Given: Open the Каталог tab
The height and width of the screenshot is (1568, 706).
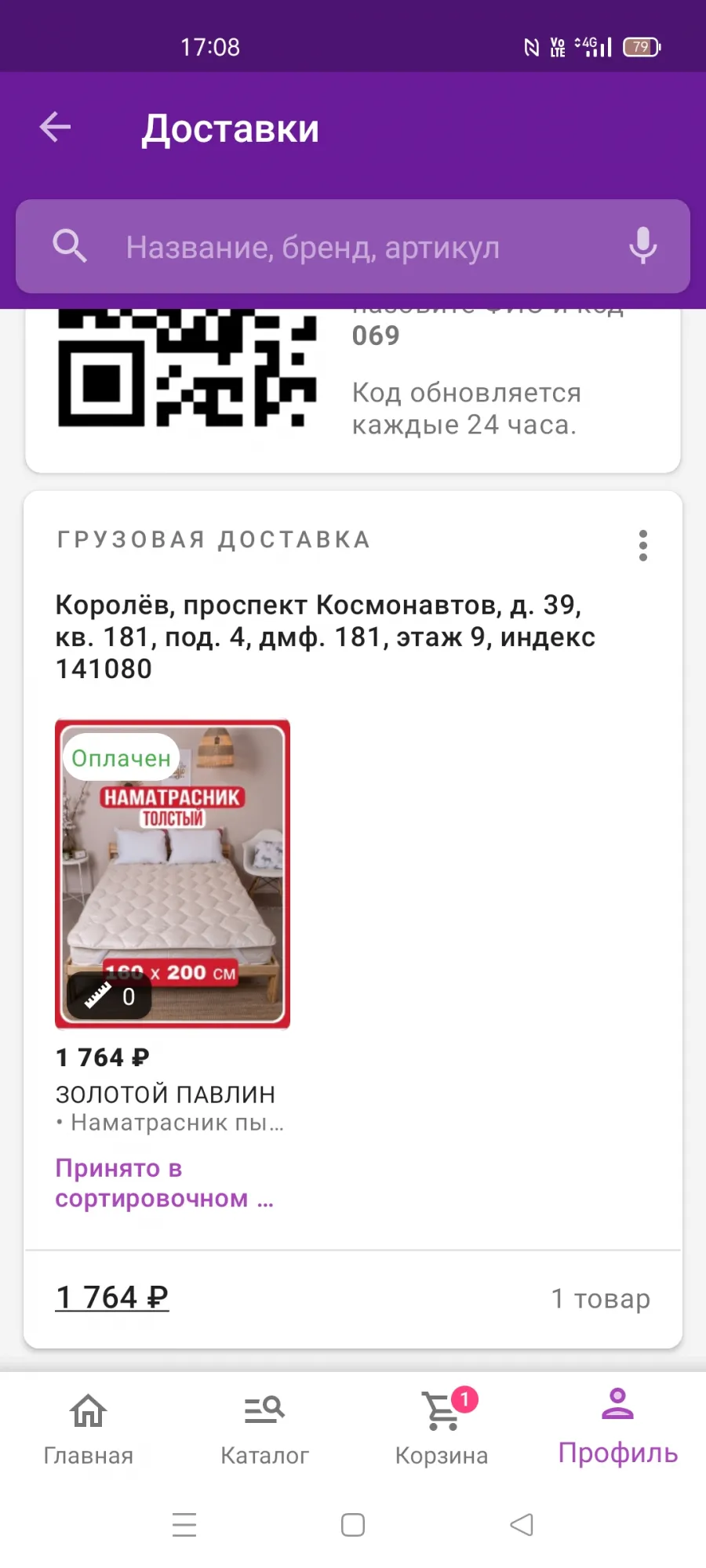Looking at the screenshot, I should 264,1428.
